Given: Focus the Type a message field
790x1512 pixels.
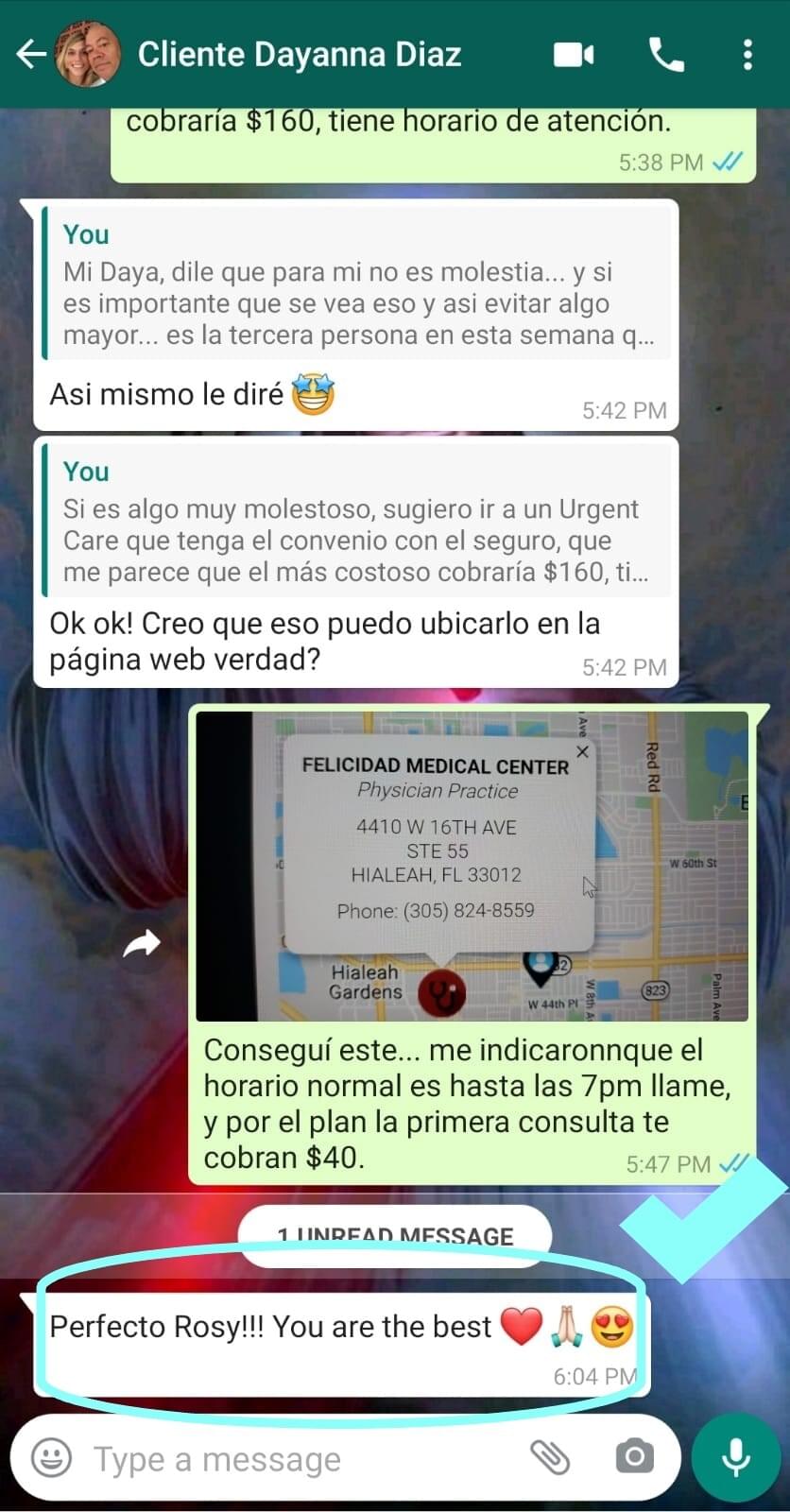Looking at the screenshot, I should [283, 1459].
